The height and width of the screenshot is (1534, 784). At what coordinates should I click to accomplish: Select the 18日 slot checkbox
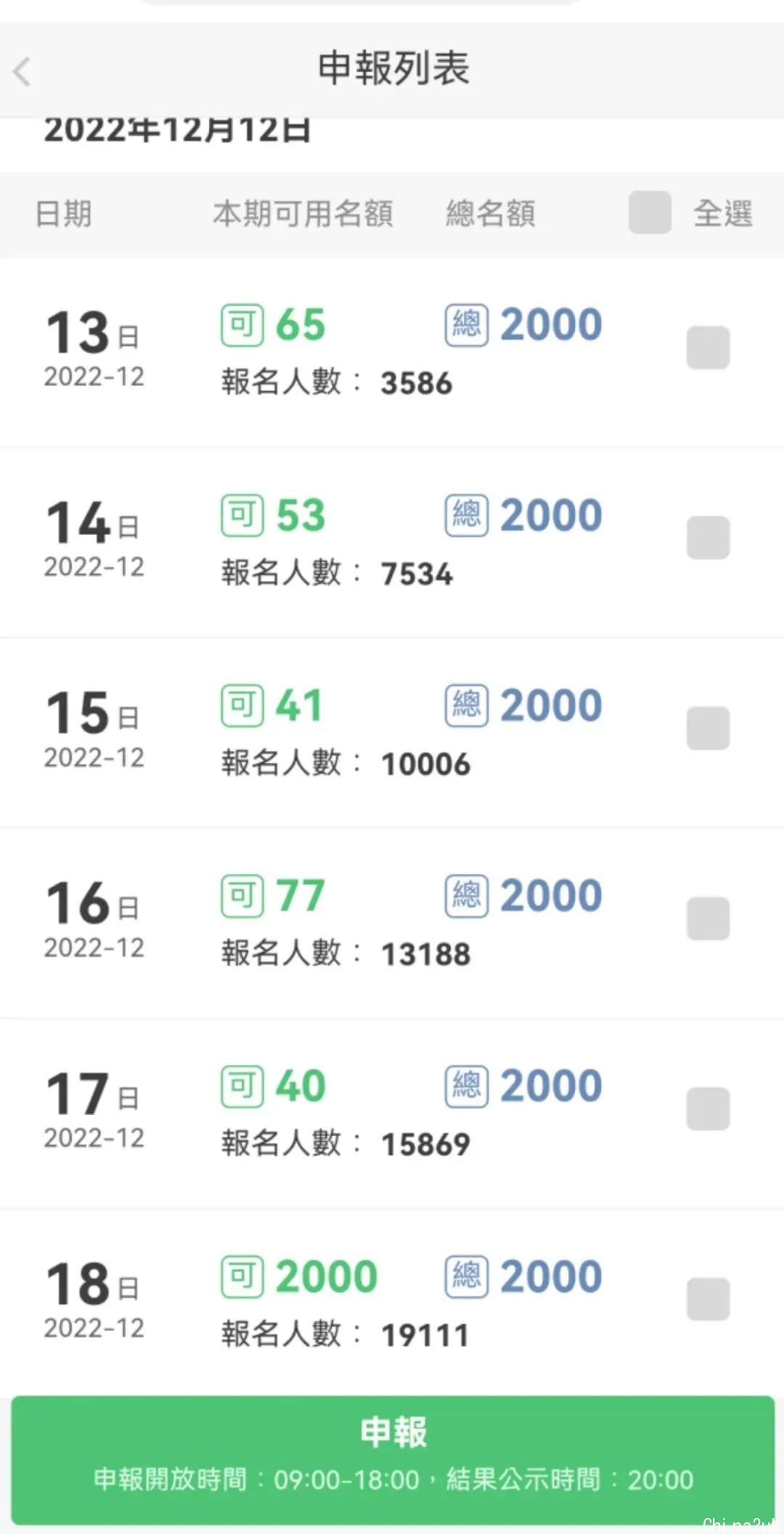(708, 1299)
